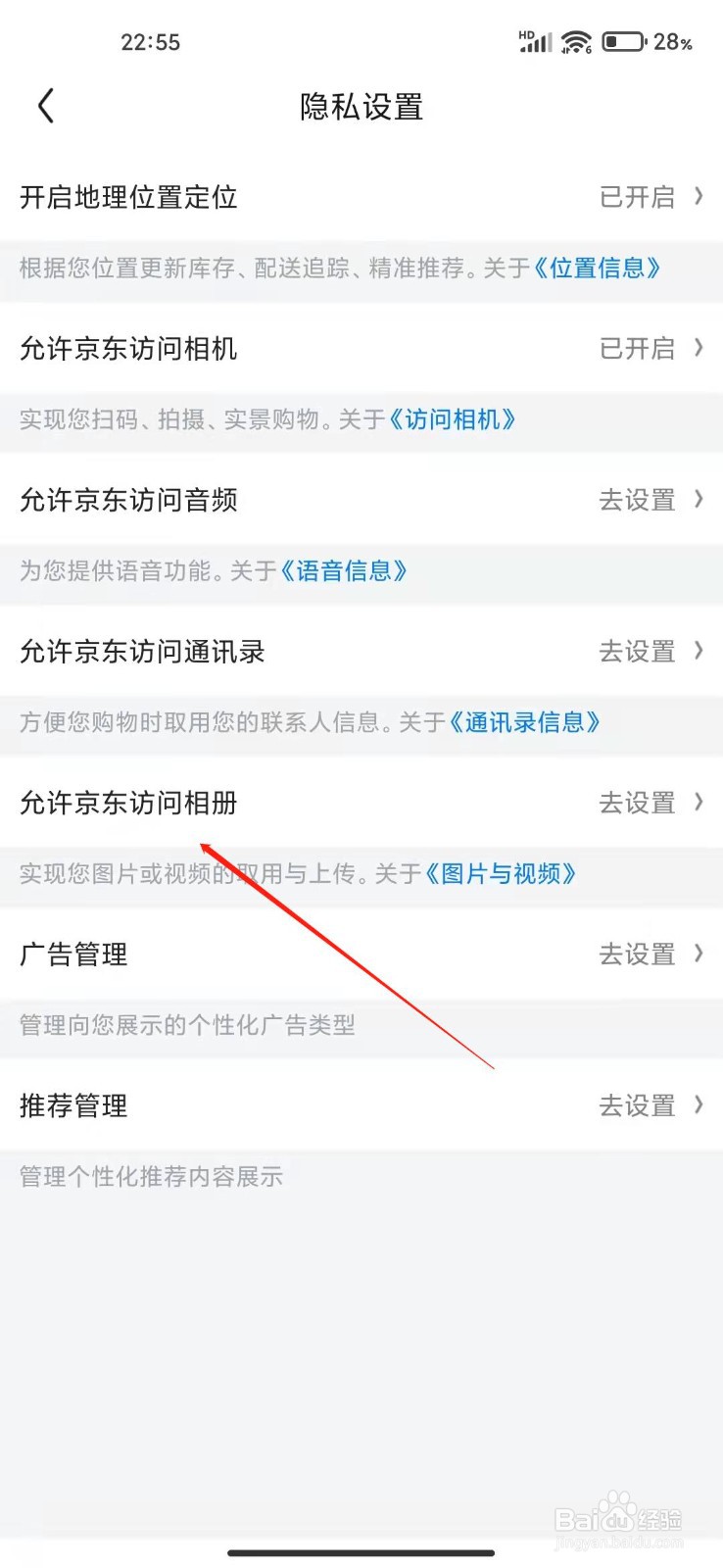Viewport: 723px width, 1568px height.
Task: Tap 已开启 next to 开启地理位置定位
Action: click(636, 197)
